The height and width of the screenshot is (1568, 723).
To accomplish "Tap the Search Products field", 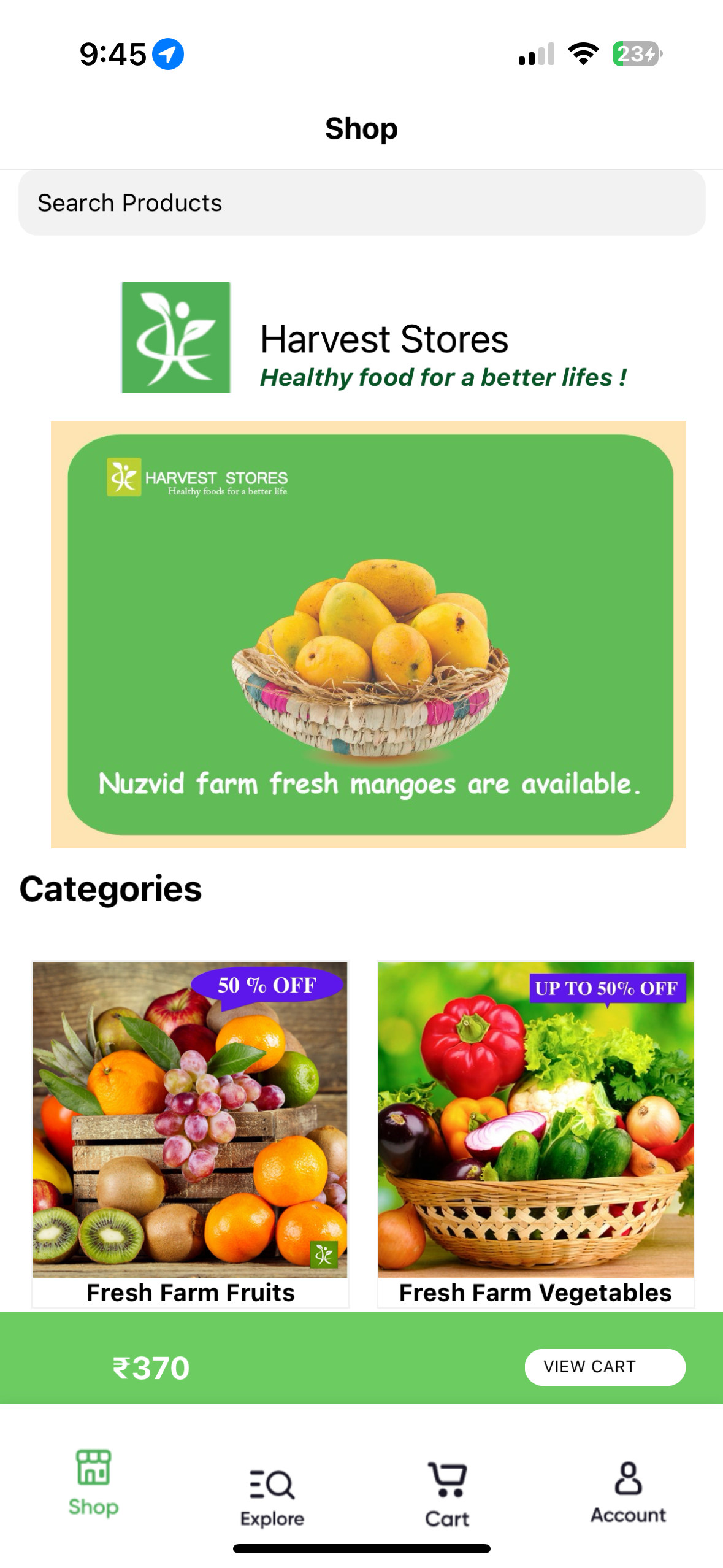I will [x=361, y=202].
